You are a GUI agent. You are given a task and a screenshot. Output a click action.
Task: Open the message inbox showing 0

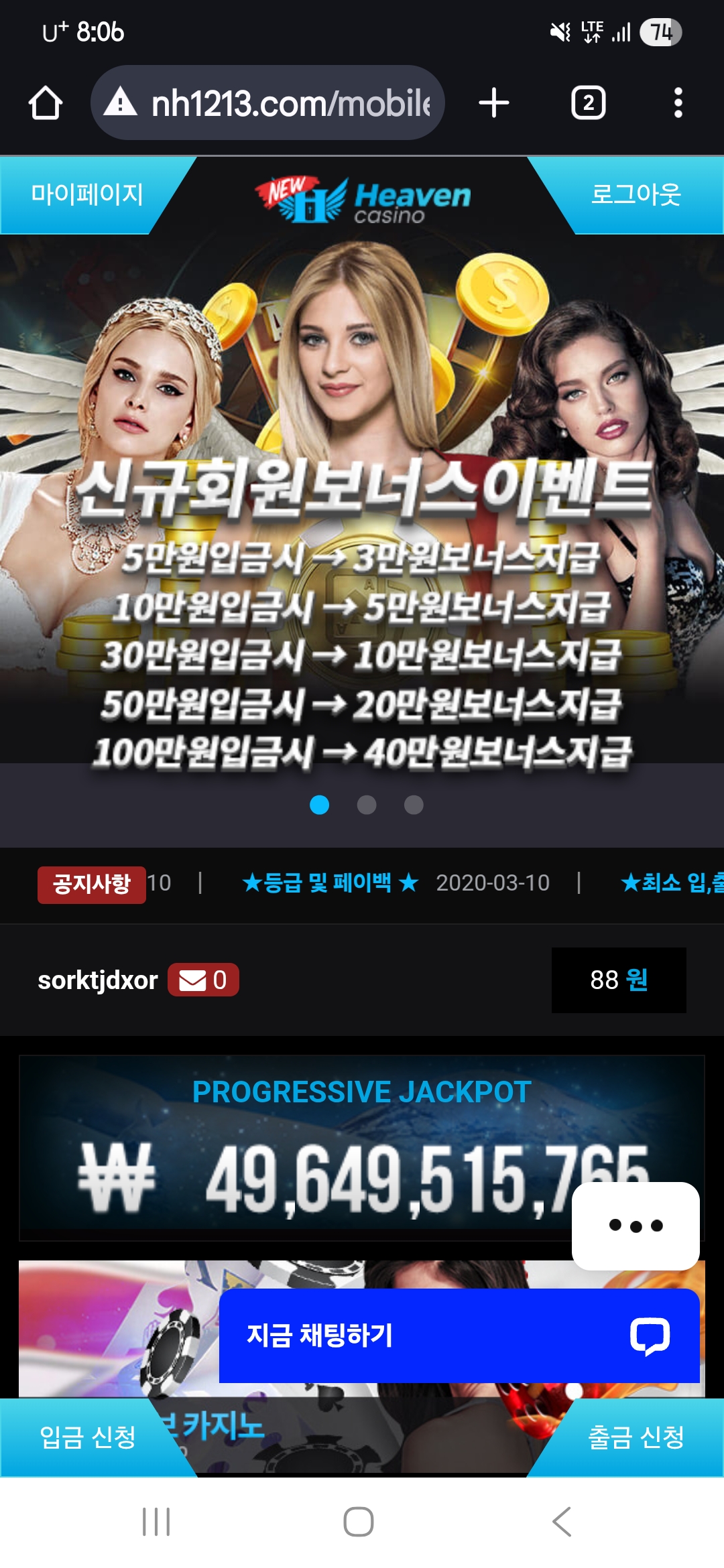tap(203, 980)
